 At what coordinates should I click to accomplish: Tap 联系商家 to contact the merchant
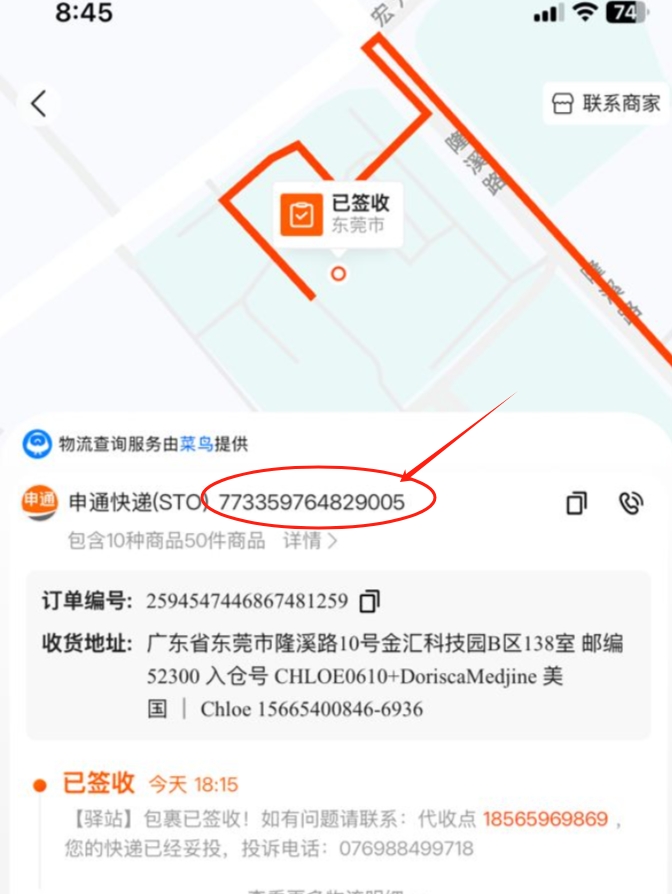coord(607,103)
